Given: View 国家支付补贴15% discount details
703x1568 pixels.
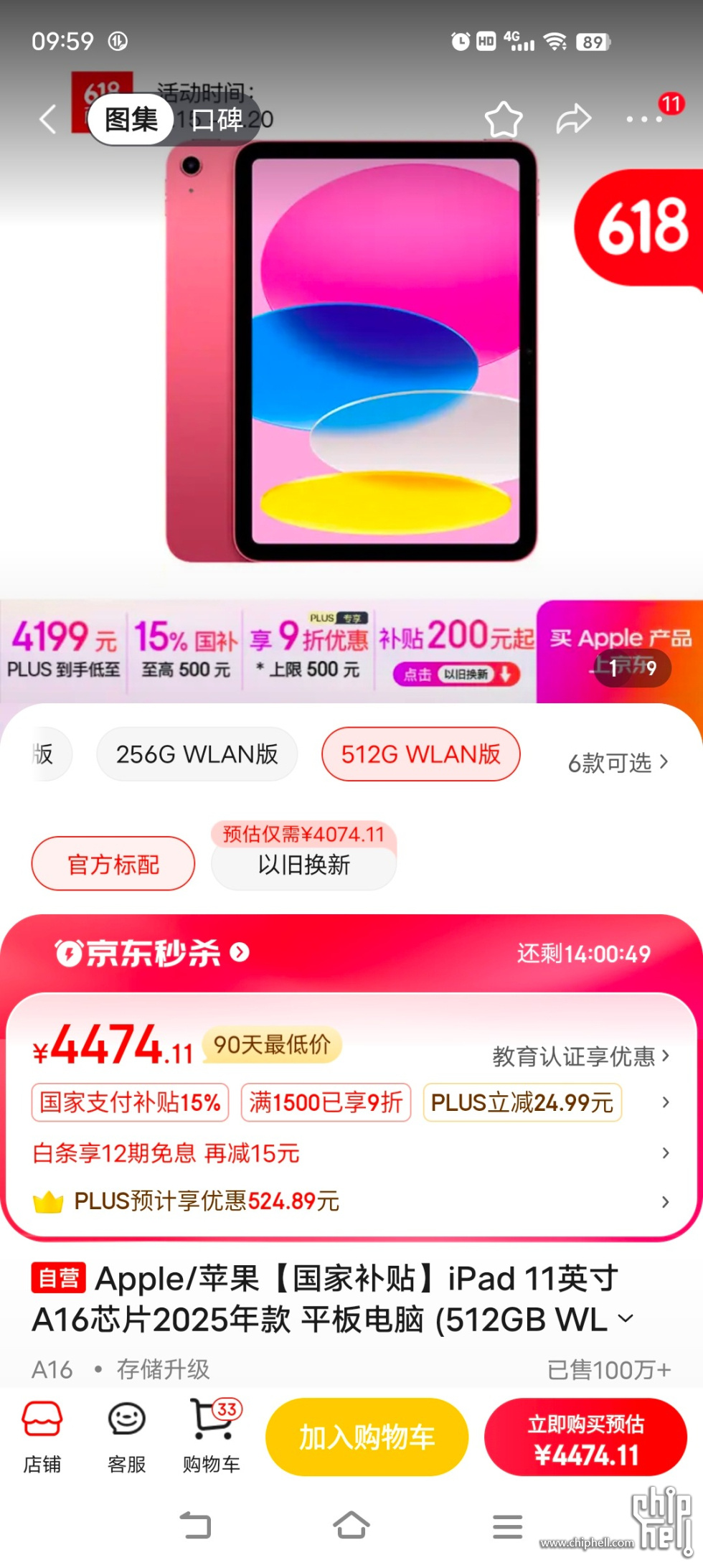Looking at the screenshot, I should click(130, 1102).
